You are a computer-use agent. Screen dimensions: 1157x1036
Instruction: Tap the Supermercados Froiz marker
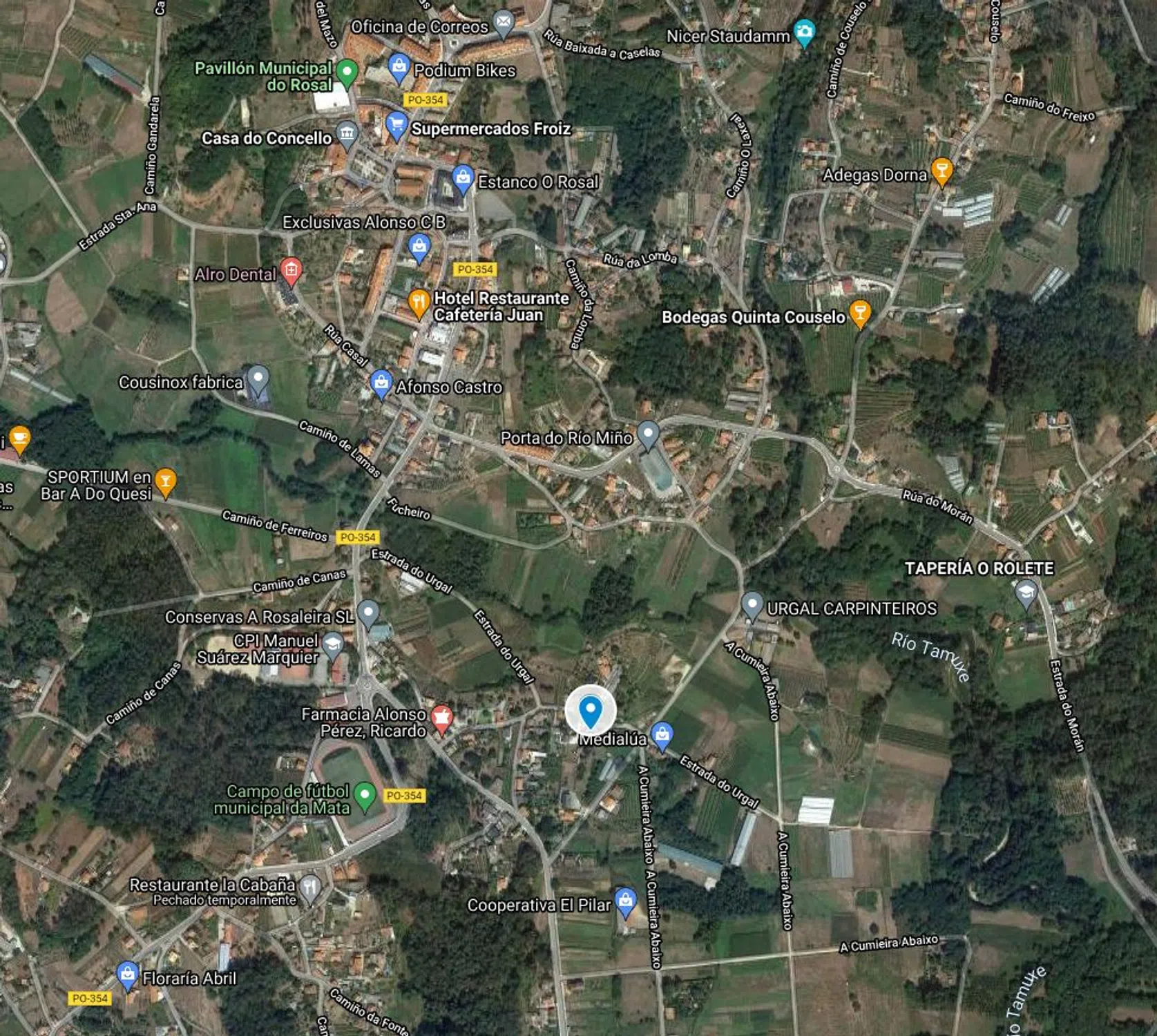coord(396,126)
